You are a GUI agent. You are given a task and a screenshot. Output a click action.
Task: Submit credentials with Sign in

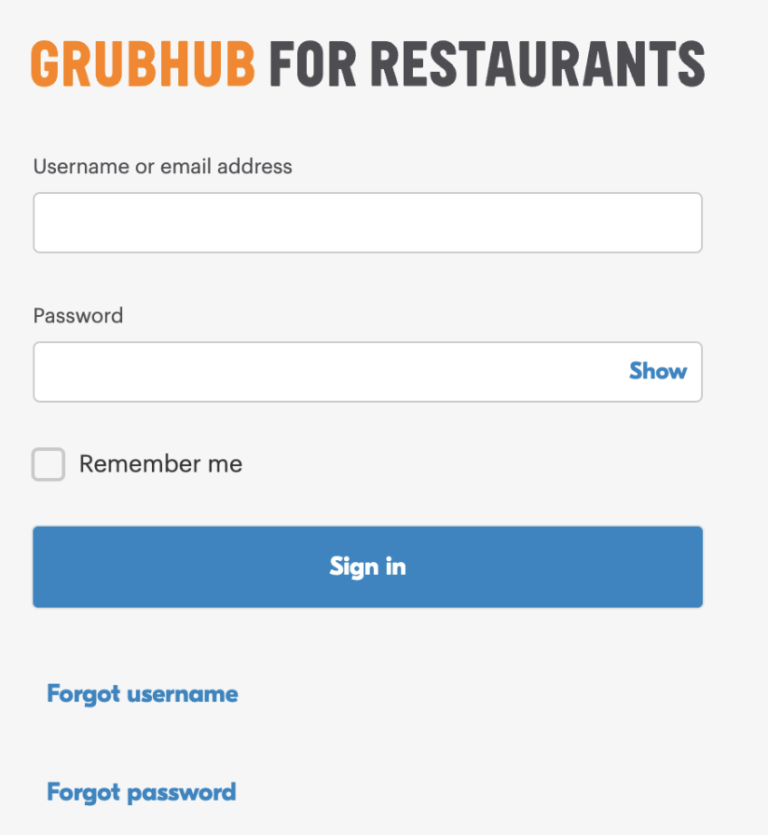click(368, 567)
